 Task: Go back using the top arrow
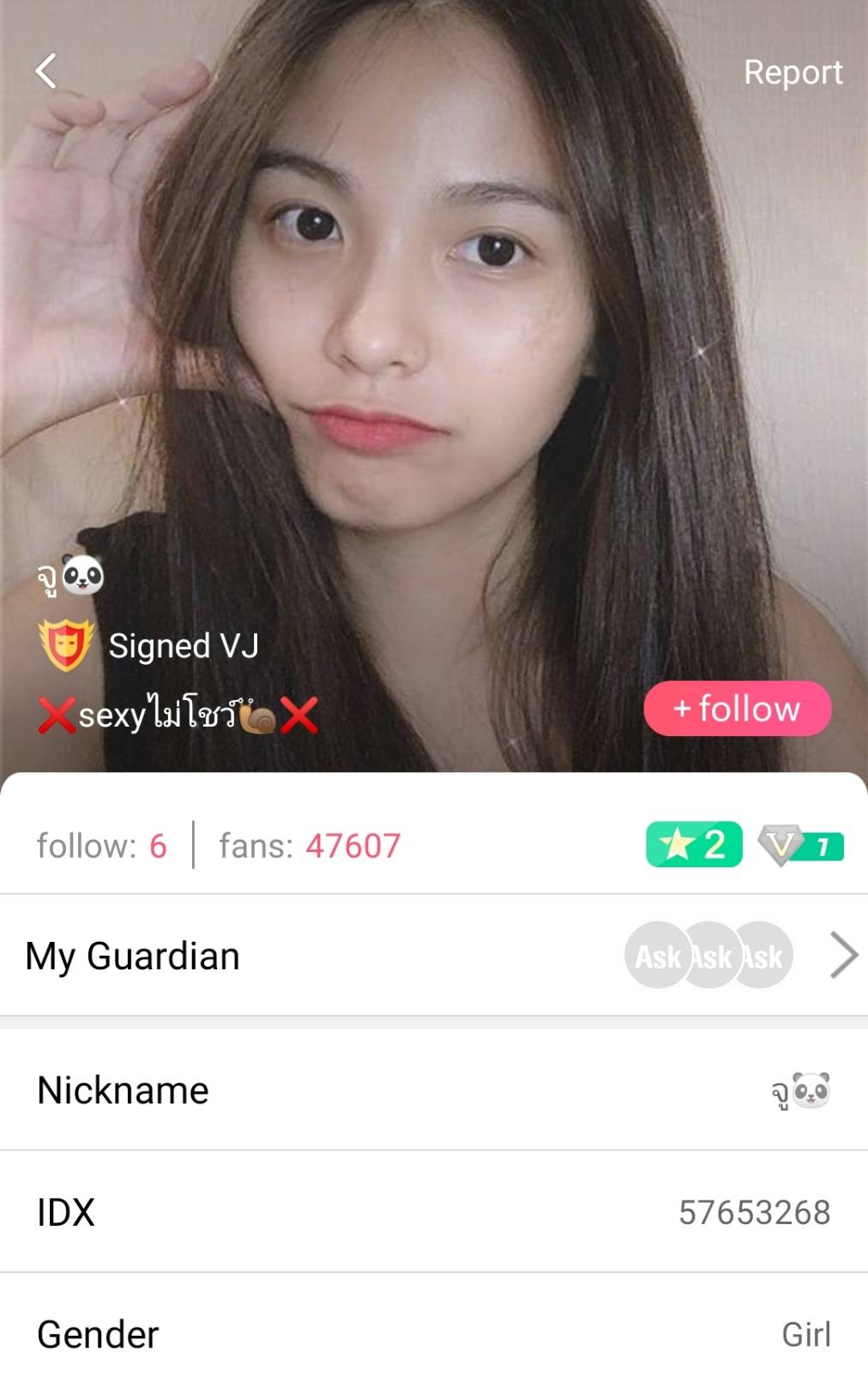click(46, 71)
